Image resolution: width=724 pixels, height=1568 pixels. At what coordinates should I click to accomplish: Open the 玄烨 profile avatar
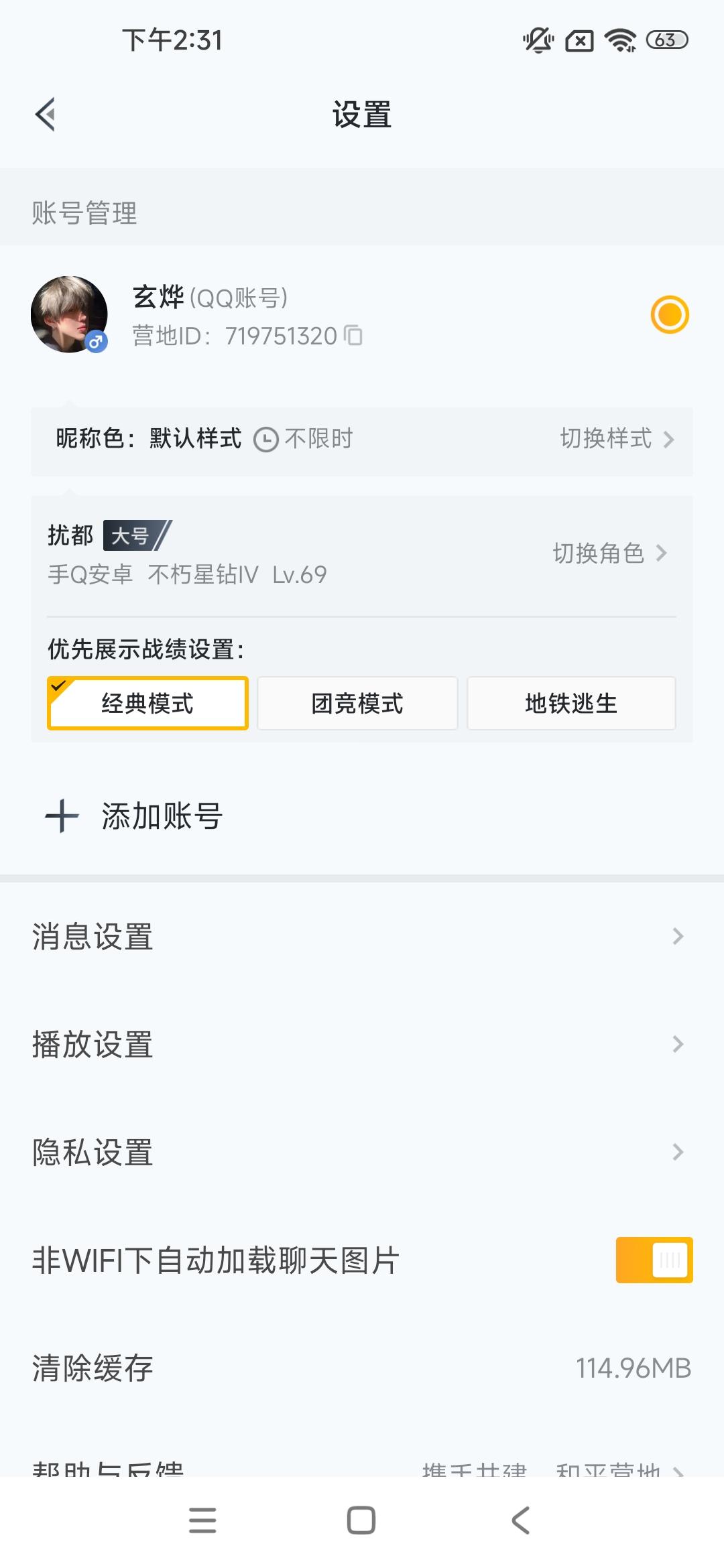tap(70, 314)
